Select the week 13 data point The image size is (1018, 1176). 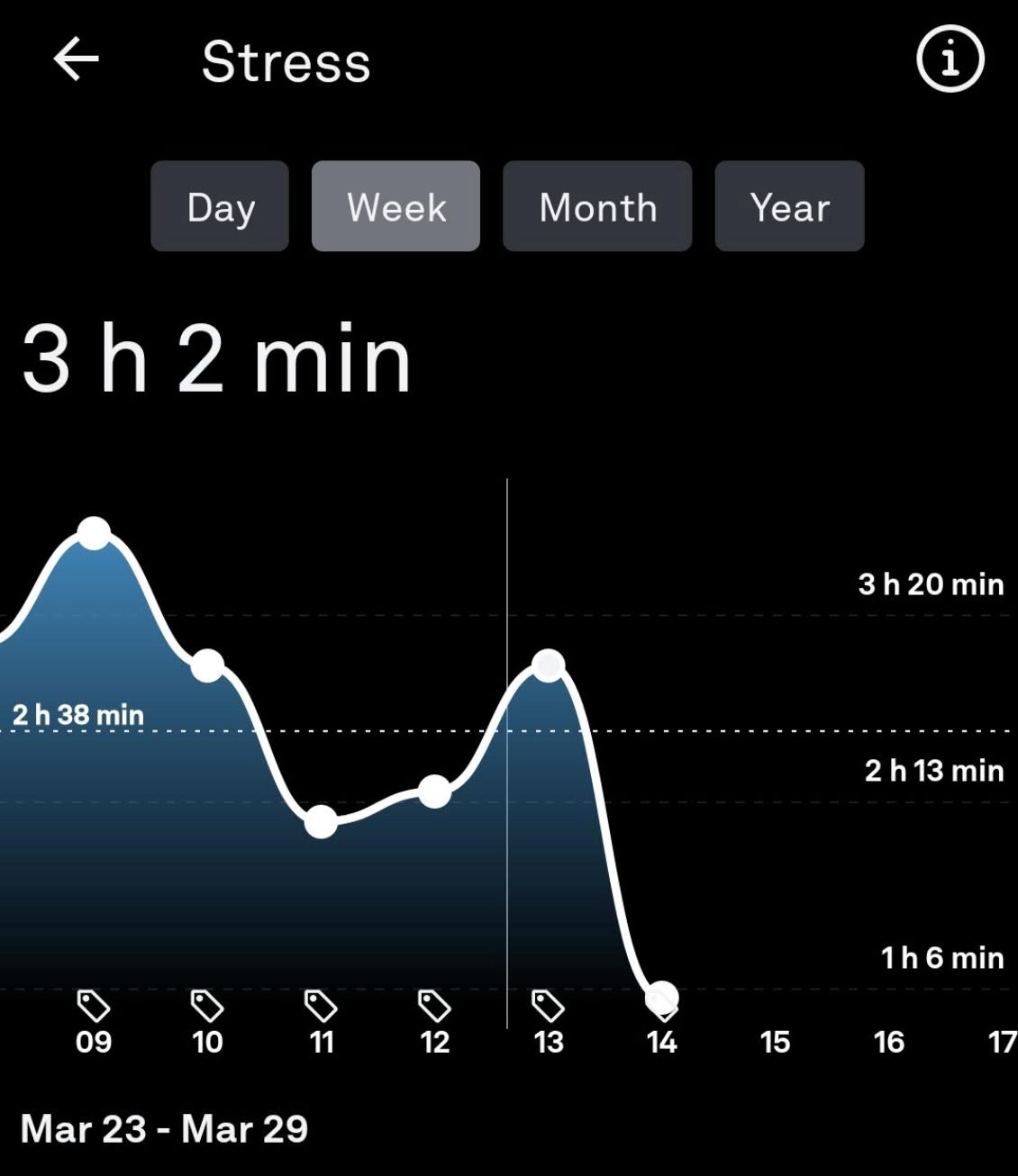pos(548,665)
